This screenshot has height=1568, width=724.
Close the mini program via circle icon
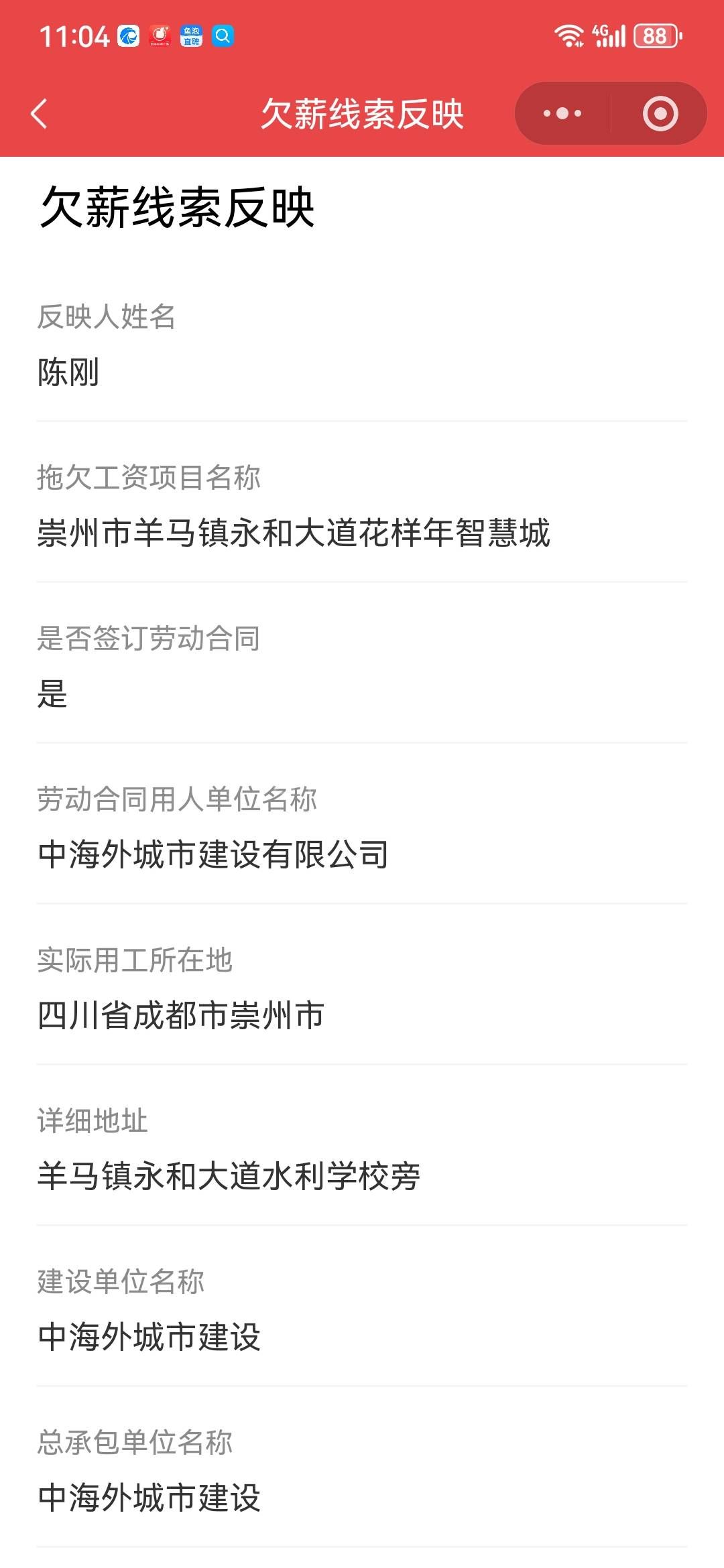660,113
